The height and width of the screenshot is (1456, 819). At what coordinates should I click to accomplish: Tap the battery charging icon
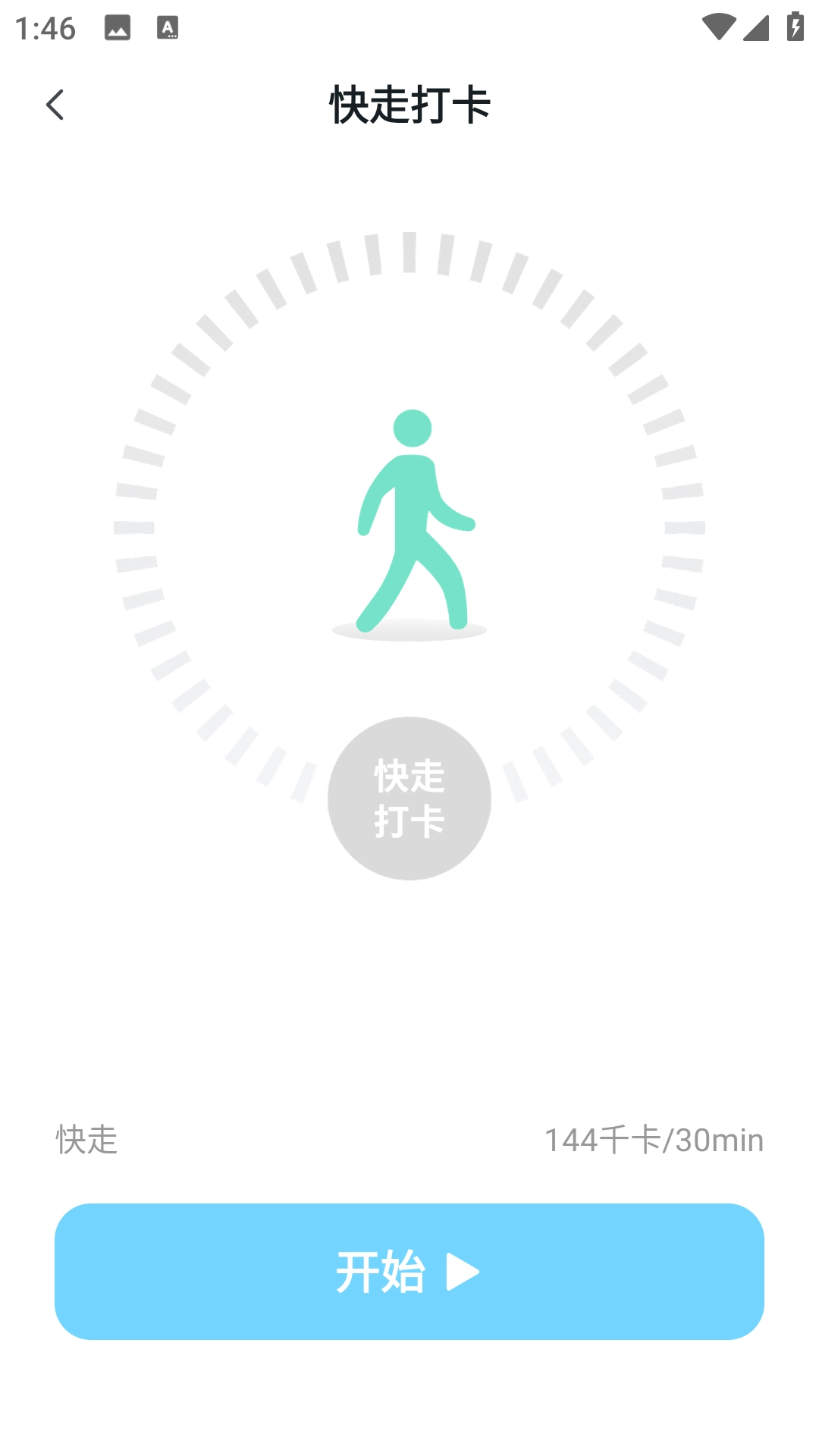click(794, 25)
